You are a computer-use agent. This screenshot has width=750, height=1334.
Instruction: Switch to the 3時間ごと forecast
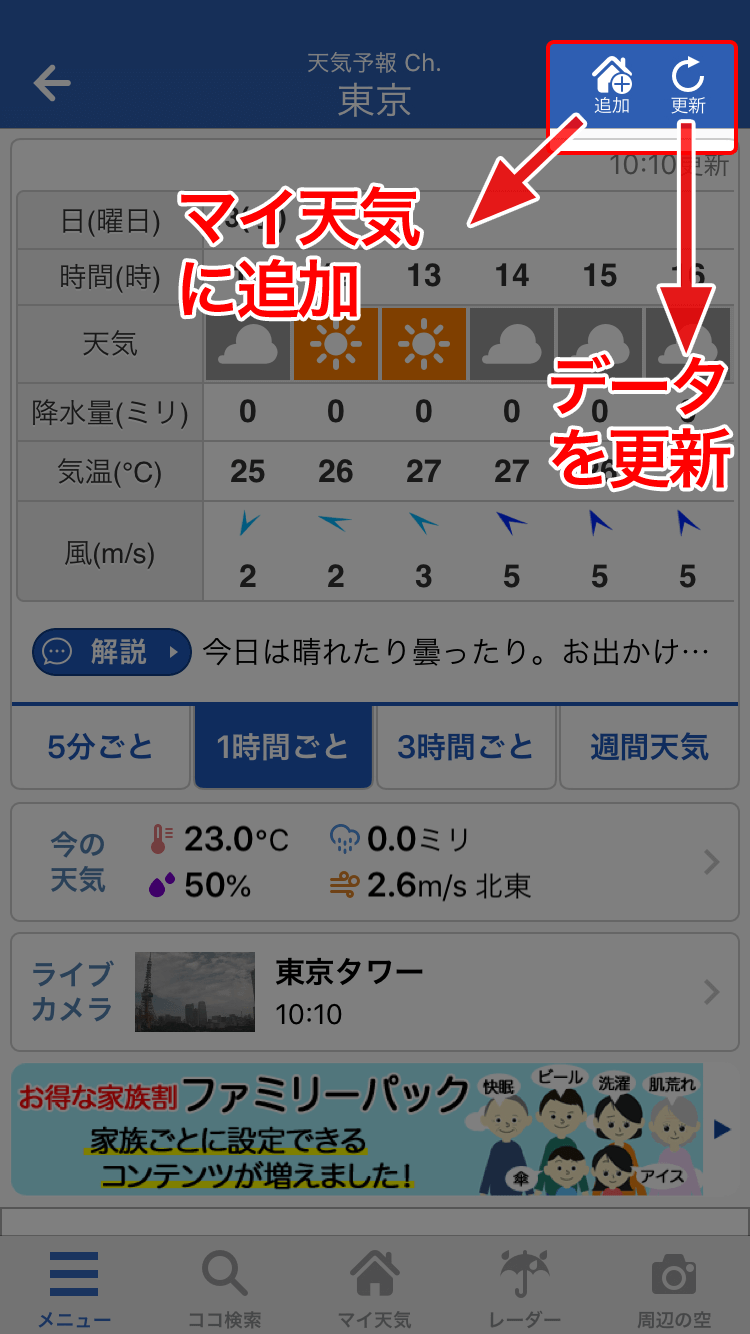[x=465, y=747]
